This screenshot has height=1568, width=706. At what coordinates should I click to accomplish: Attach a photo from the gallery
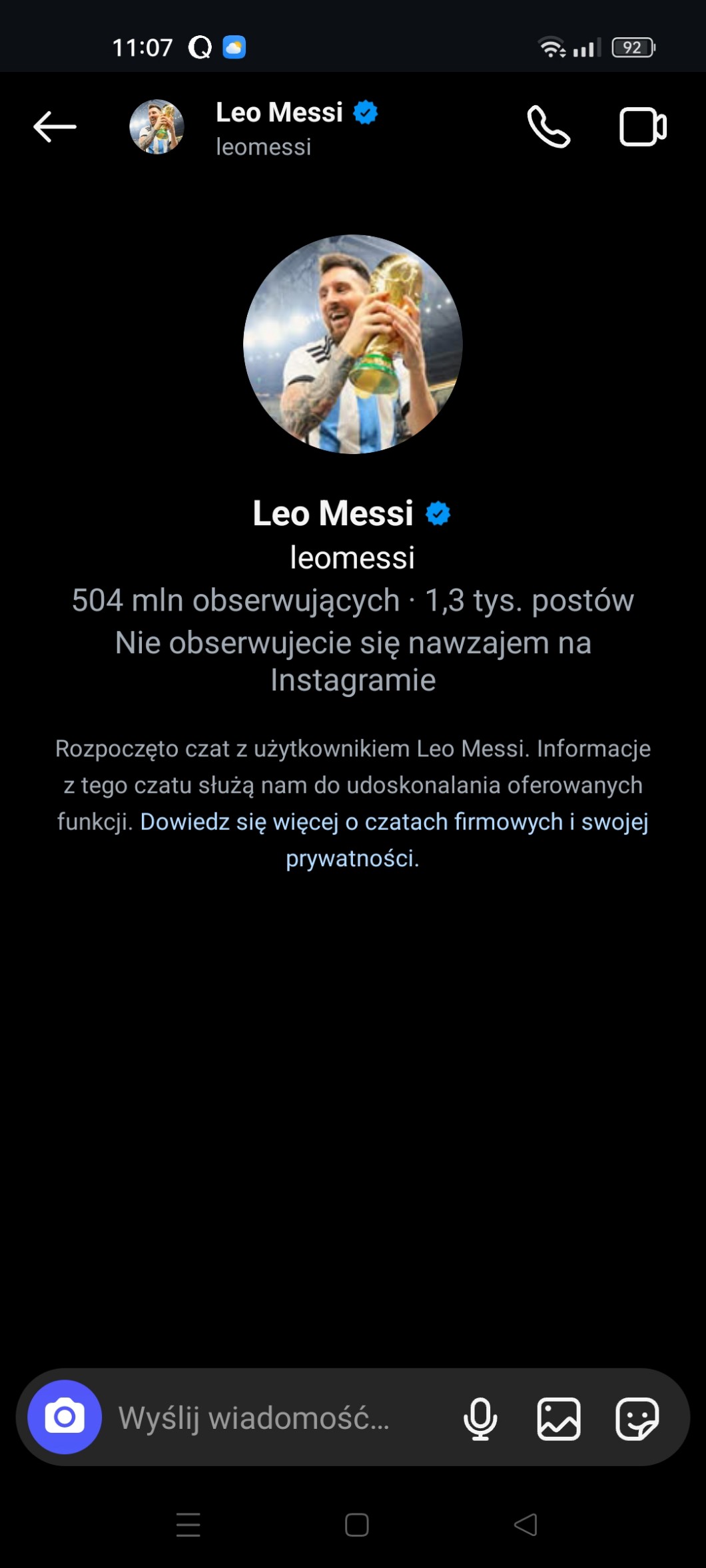(558, 1418)
